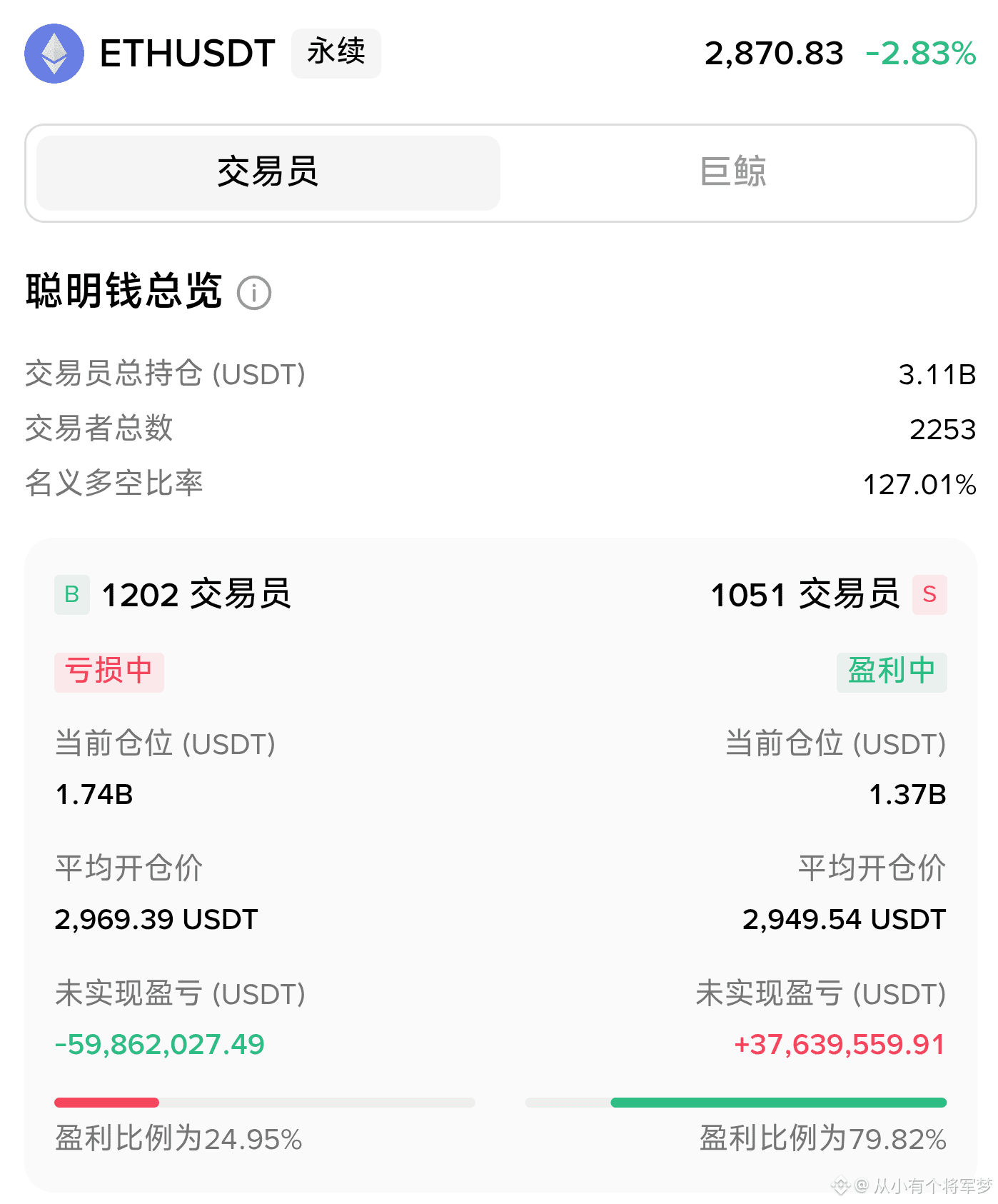The height and width of the screenshot is (1204, 998).
Task: Click the 永续 perpetual contract badge
Action: point(336,52)
